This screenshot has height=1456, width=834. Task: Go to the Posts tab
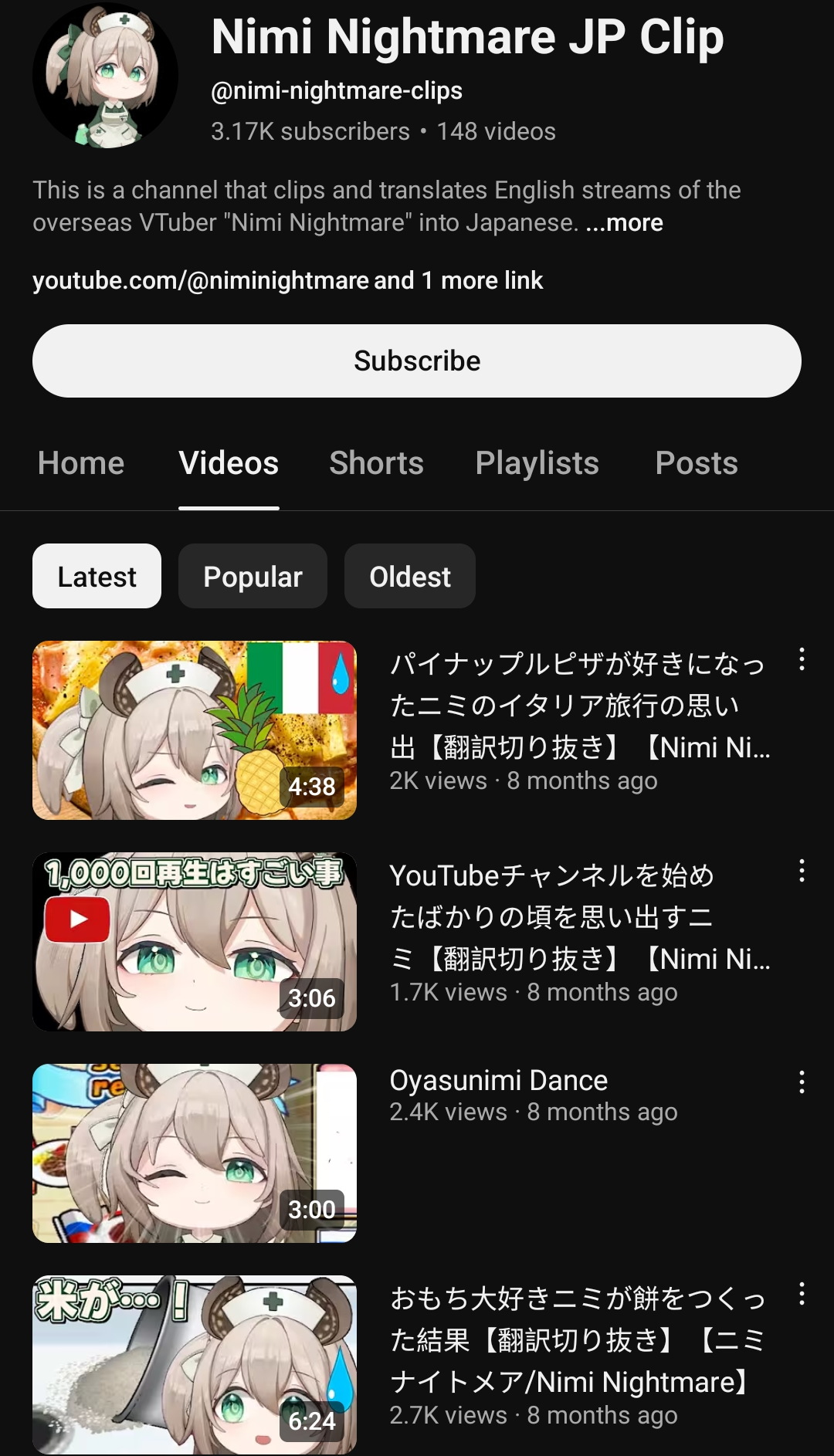coord(696,463)
